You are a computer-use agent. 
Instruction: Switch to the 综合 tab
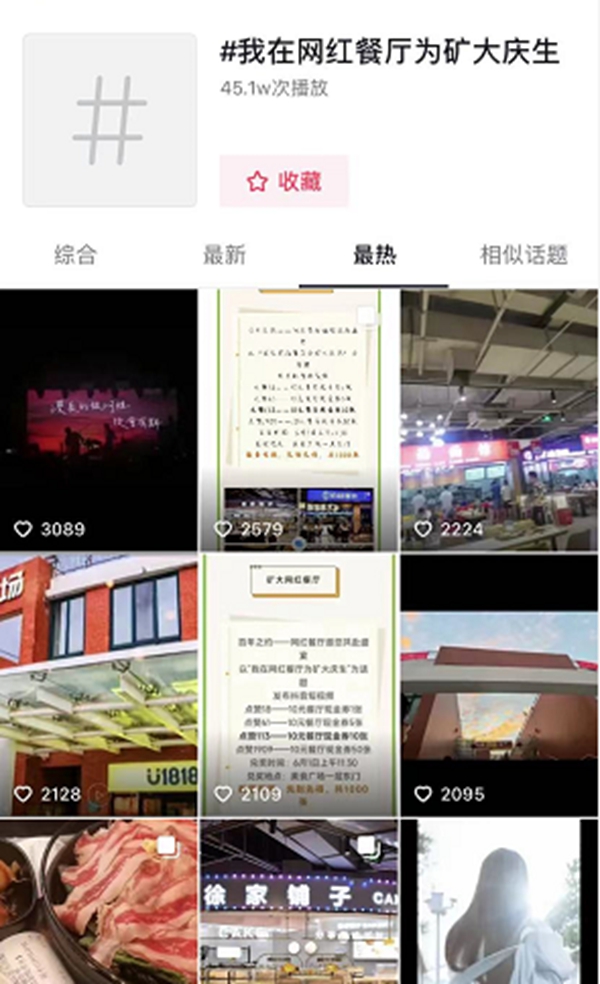click(75, 255)
